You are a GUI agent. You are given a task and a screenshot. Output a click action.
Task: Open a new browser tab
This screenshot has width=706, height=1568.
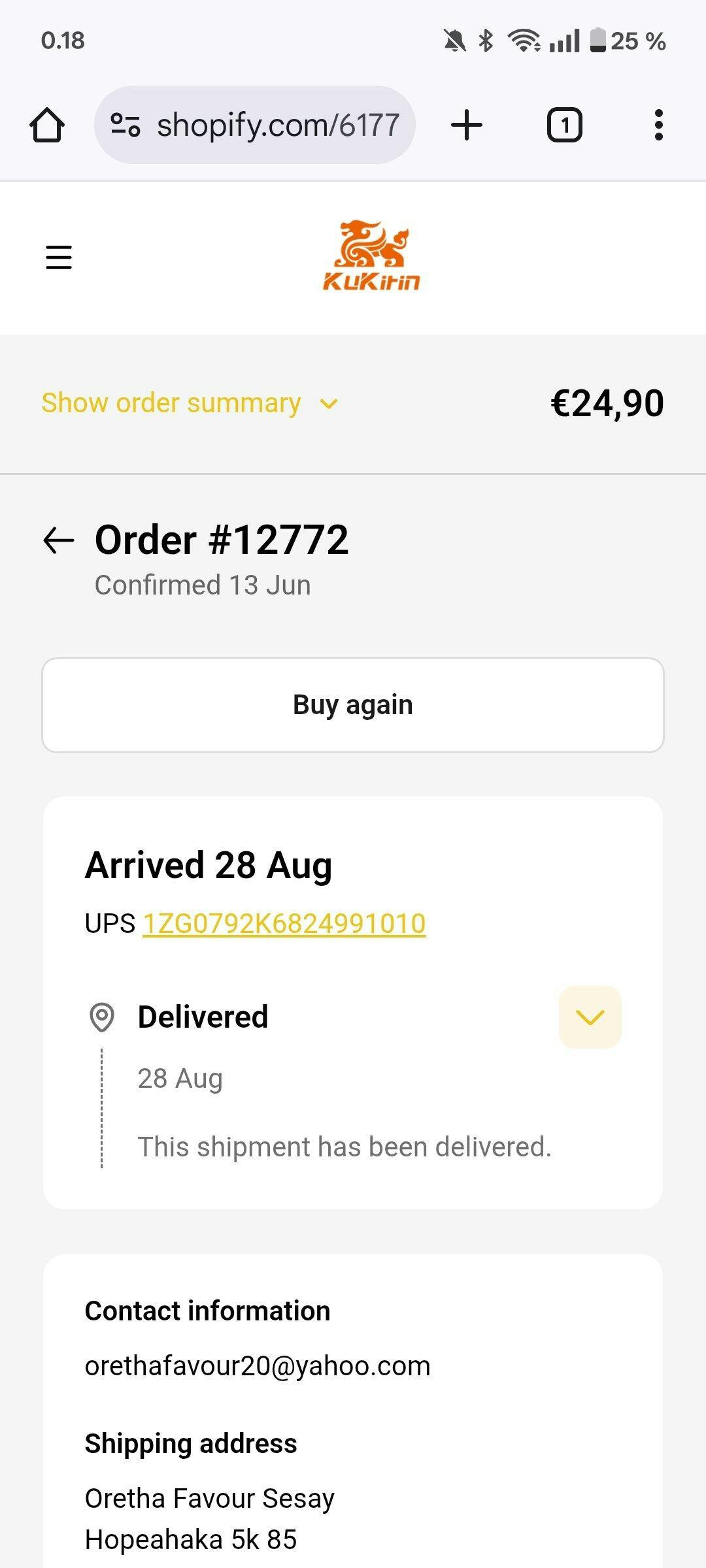click(x=467, y=125)
